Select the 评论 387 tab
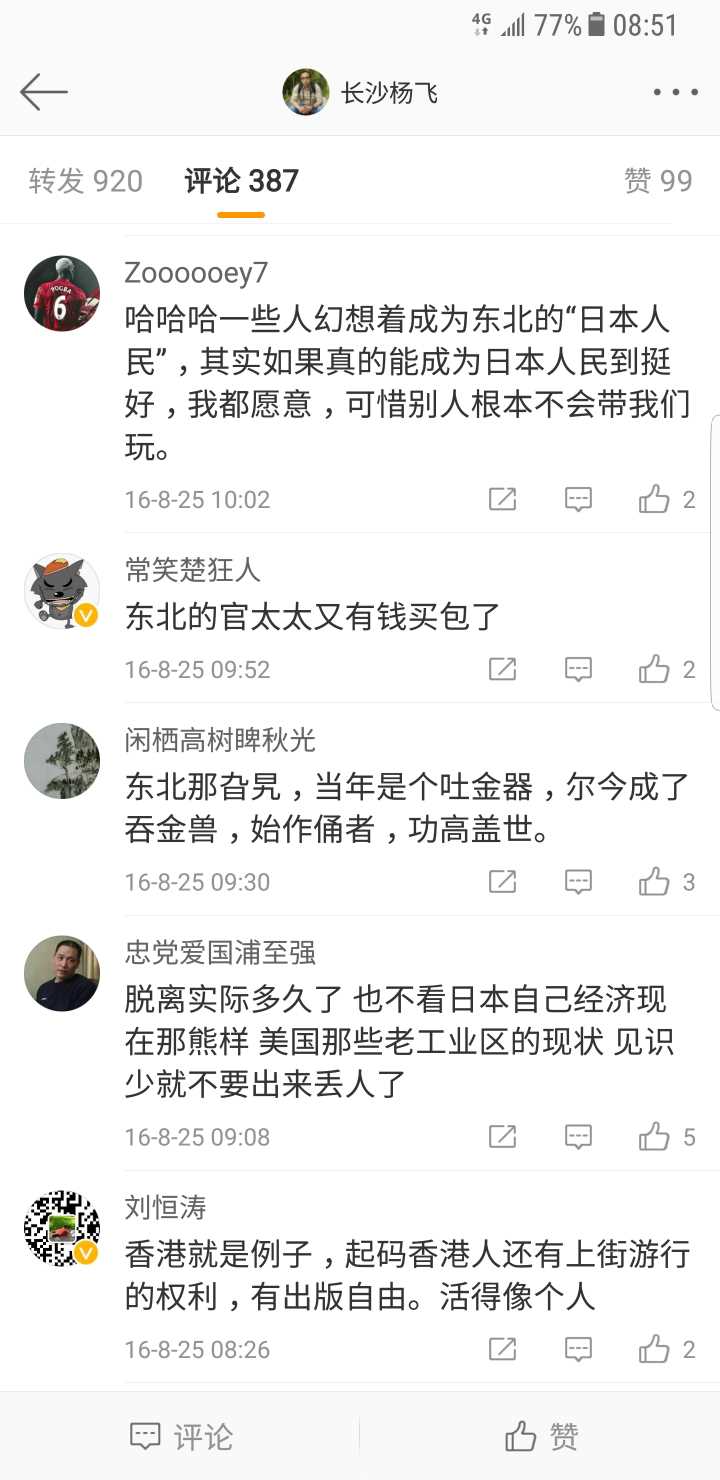This screenshot has height=1480, width=720. 241,181
